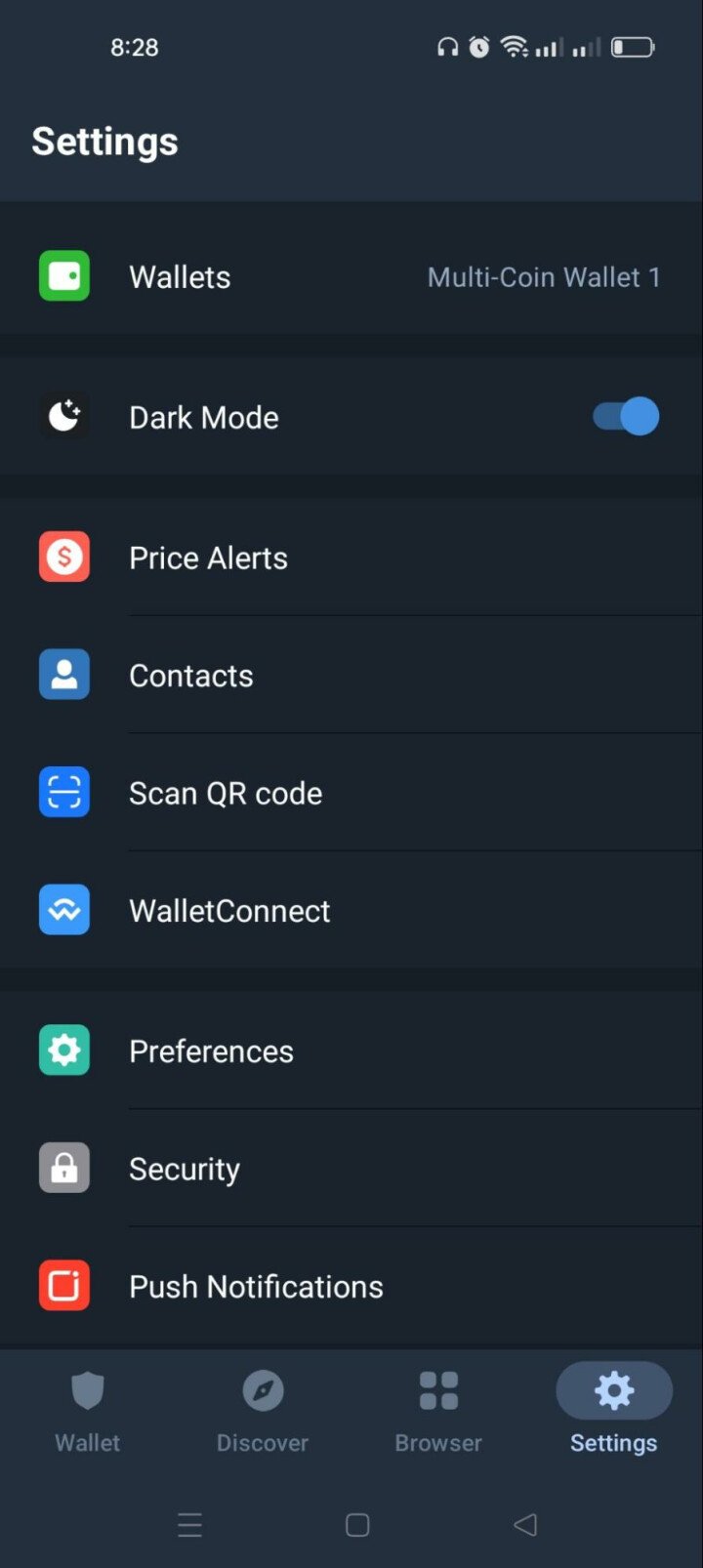Tap the WalletConnect icon
This screenshot has width=703, height=1568.
pos(63,909)
